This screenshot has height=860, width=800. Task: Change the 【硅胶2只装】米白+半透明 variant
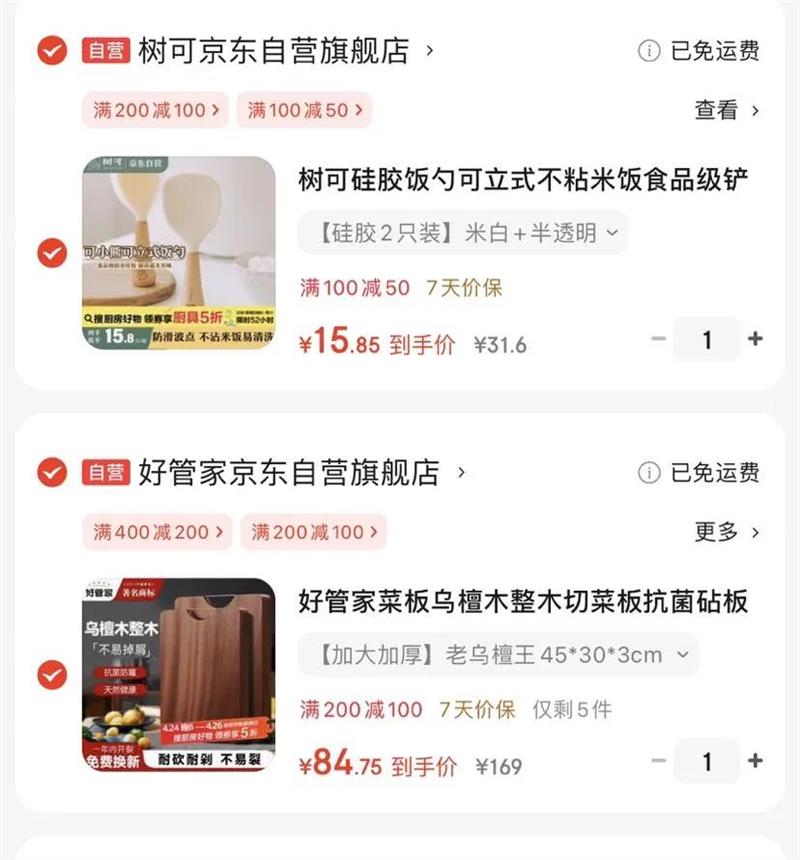click(463, 233)
